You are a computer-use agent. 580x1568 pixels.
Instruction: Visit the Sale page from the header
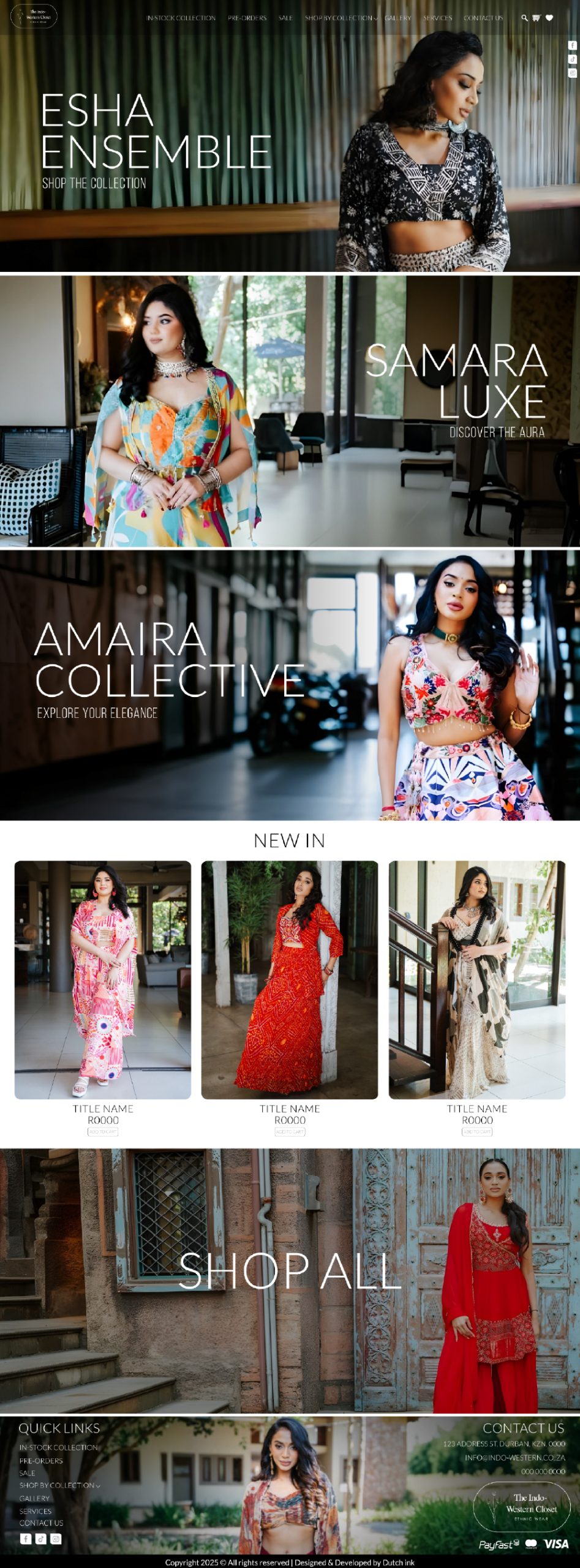(x=285, y=18)
